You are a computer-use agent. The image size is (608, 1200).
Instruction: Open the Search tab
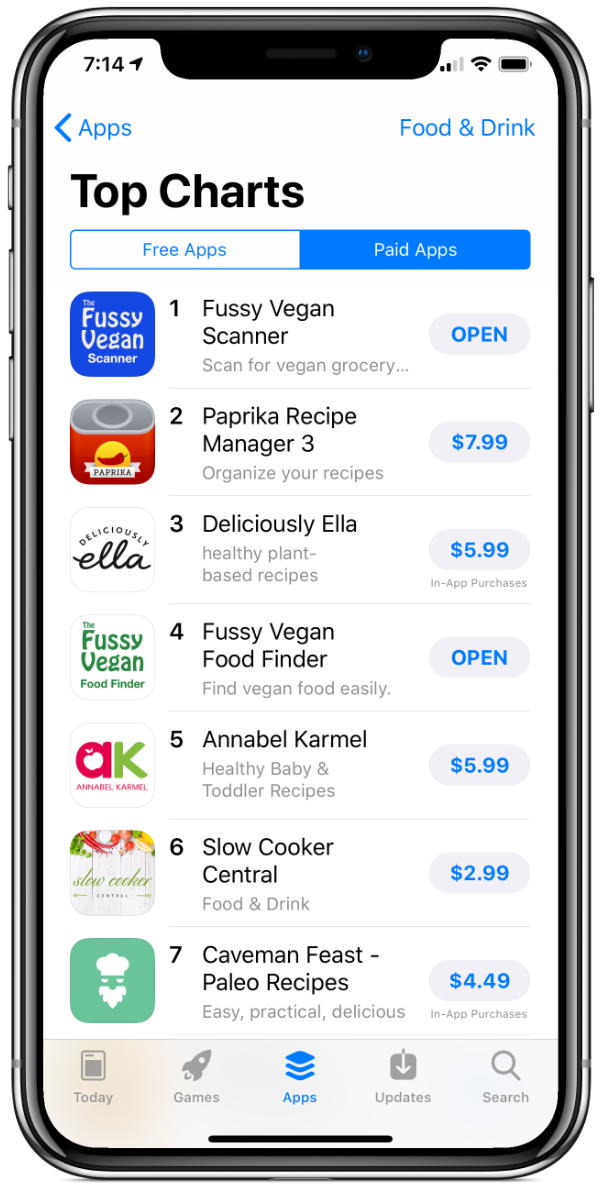[x=505, y=1077]
